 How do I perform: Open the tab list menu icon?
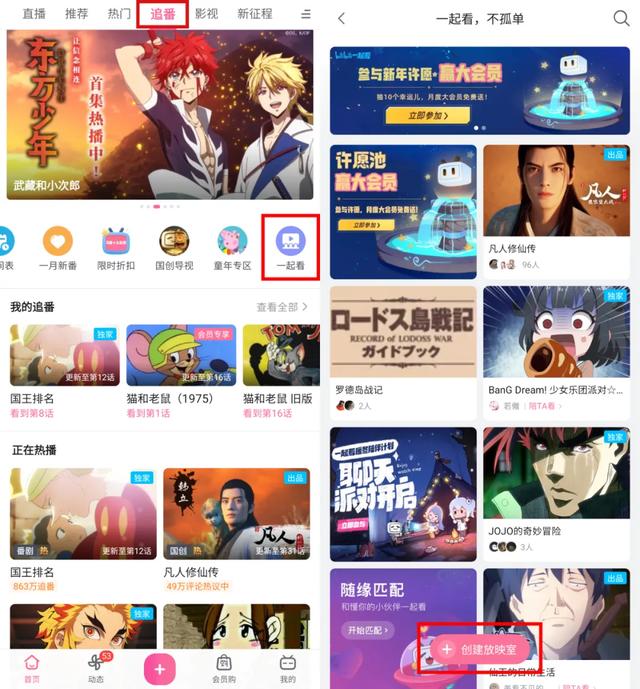[305, 14]
